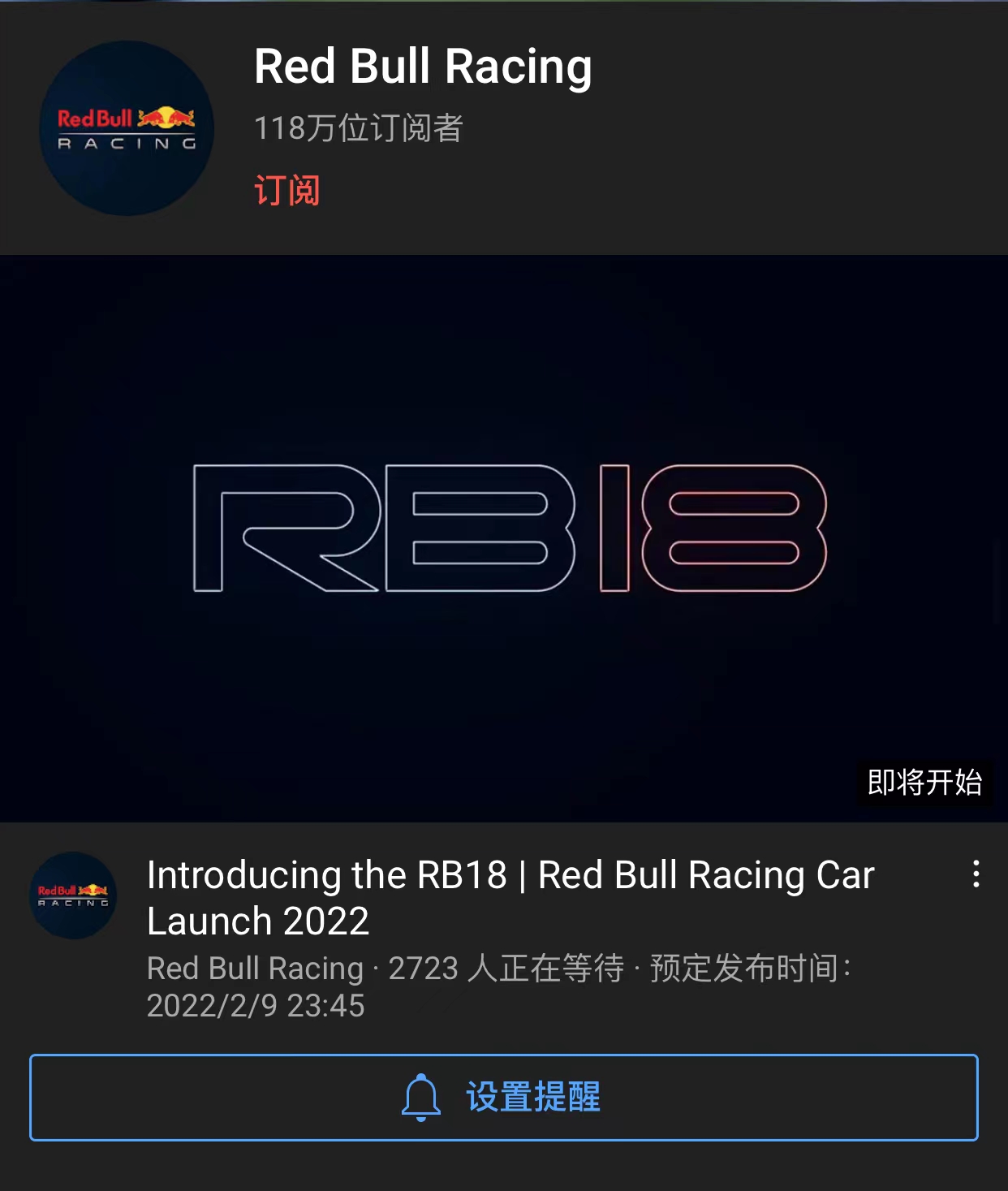
Task: Open the Introducing the RB18 video title
Action: pyautogui.click(x=510, y=897)
